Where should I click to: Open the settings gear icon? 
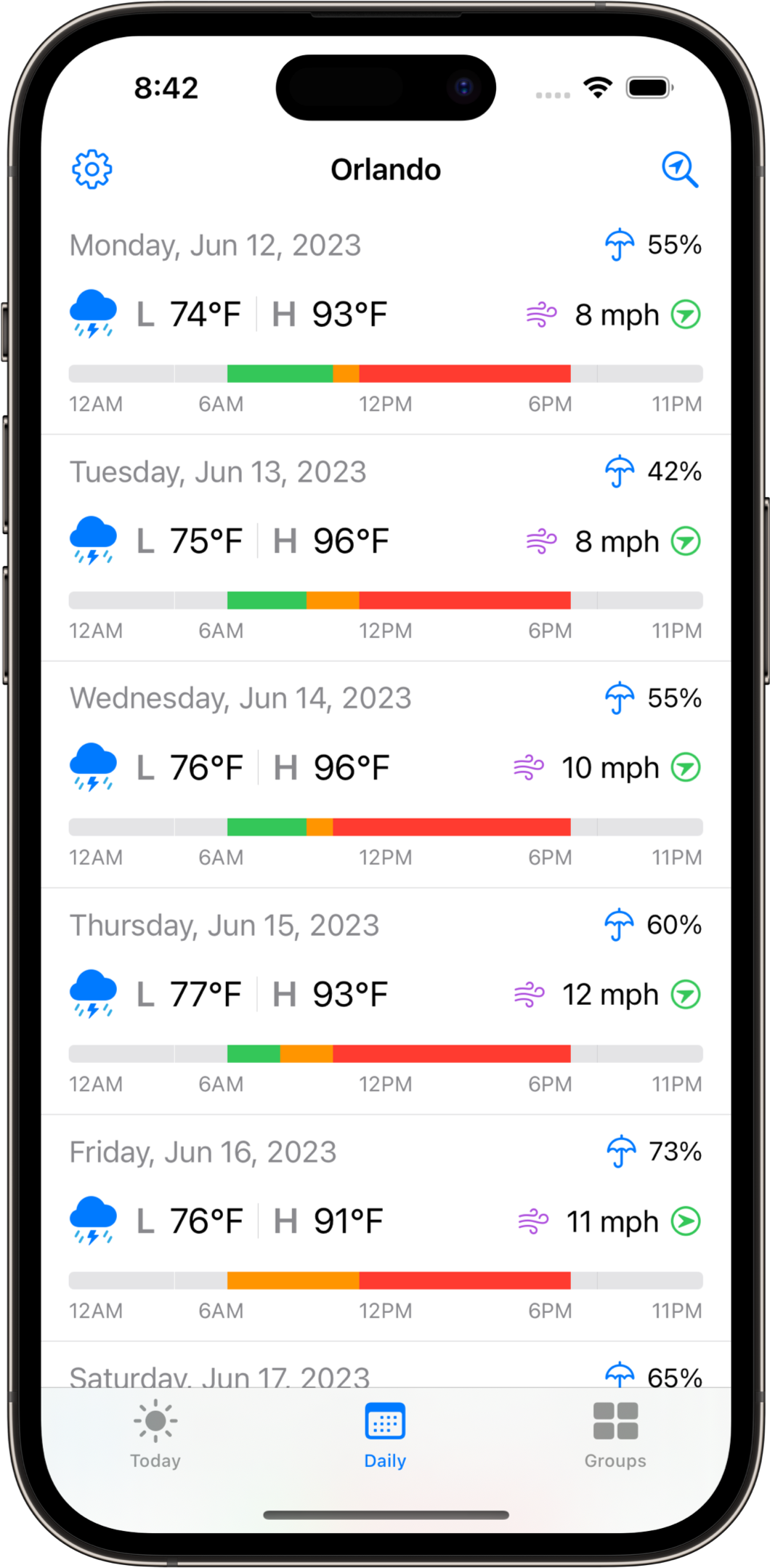pyautogui.click(x=92, y=170)
